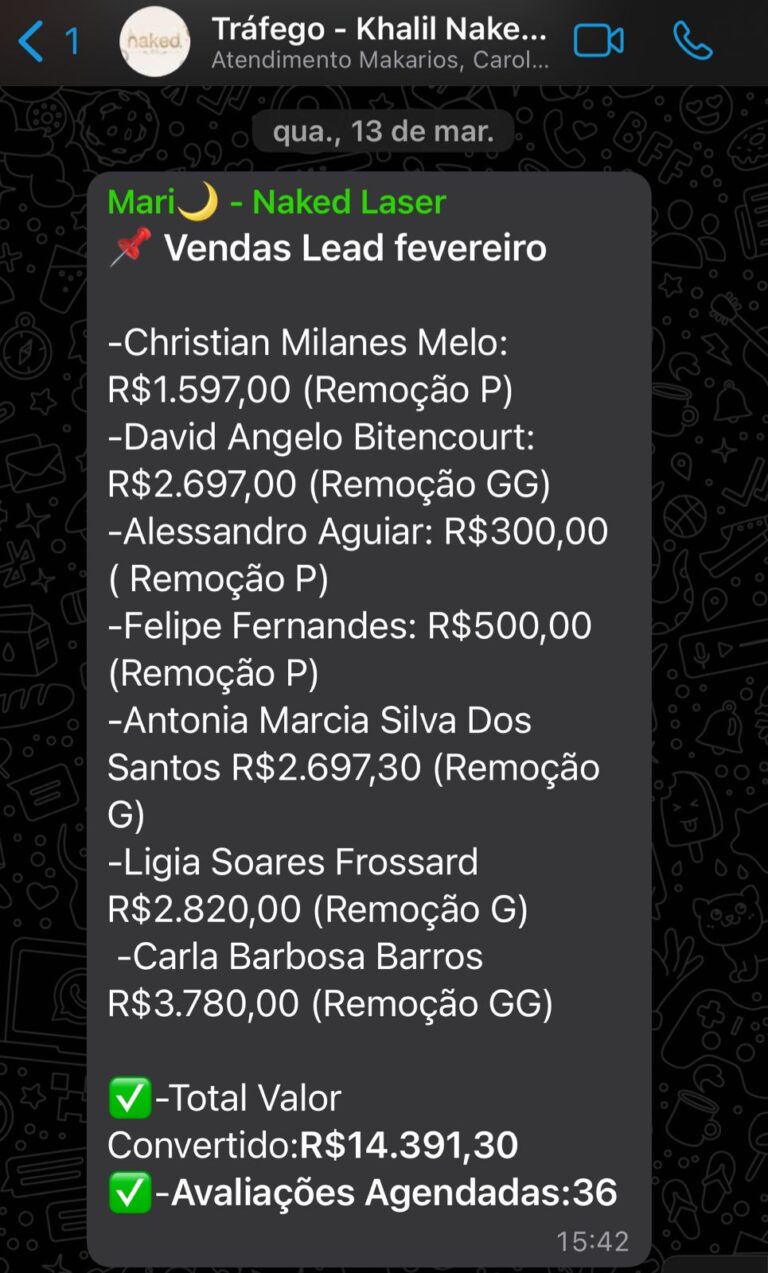Open the Naked group profile picture
768x1273 pixels.
(x=154, y=42)
